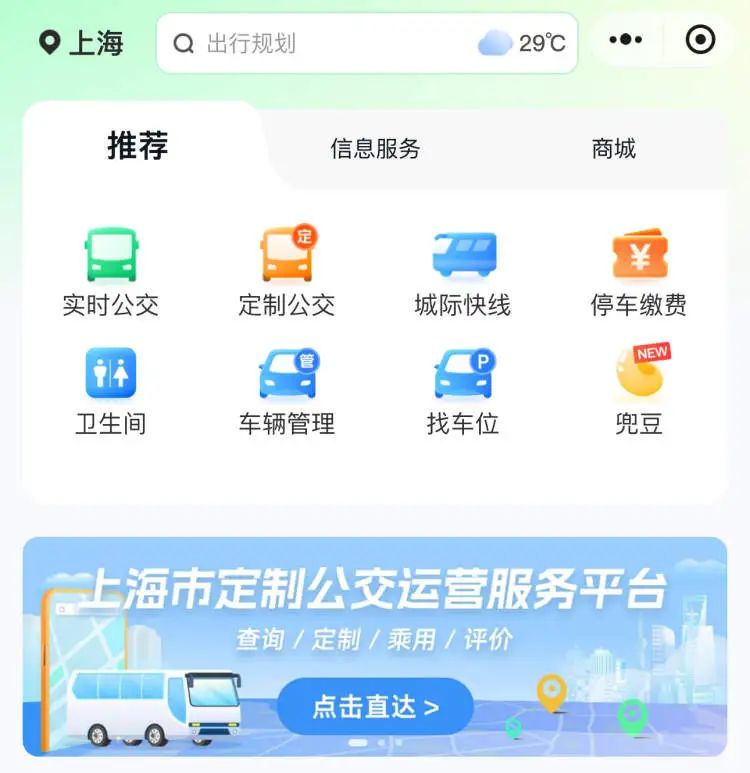750x773 pixels.
Task: Open the new 兜豆 feature
Action: point(639,391)
